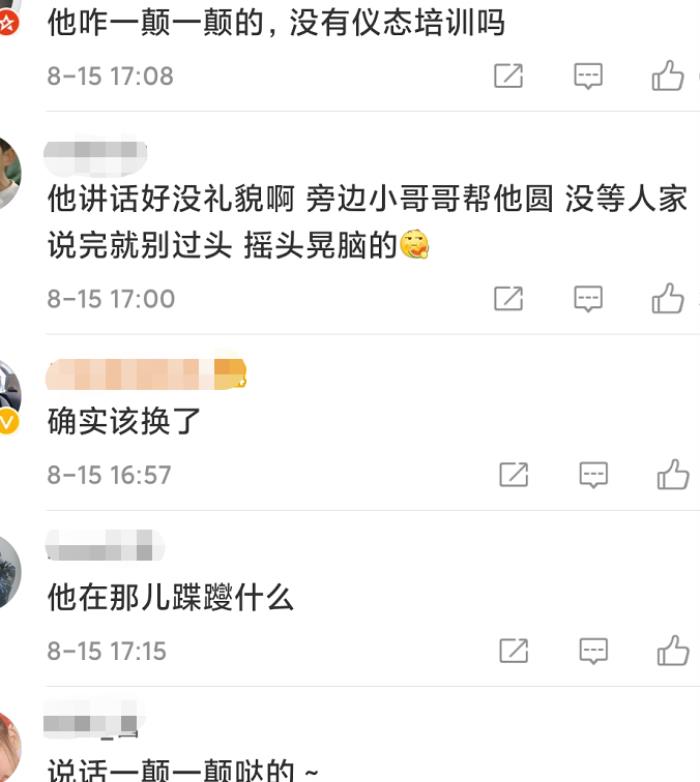Viewport: 700px width, 782px height.
Task: Reply to the comment "他在那儿蹀躞什么"
Action: pos(593,651)
